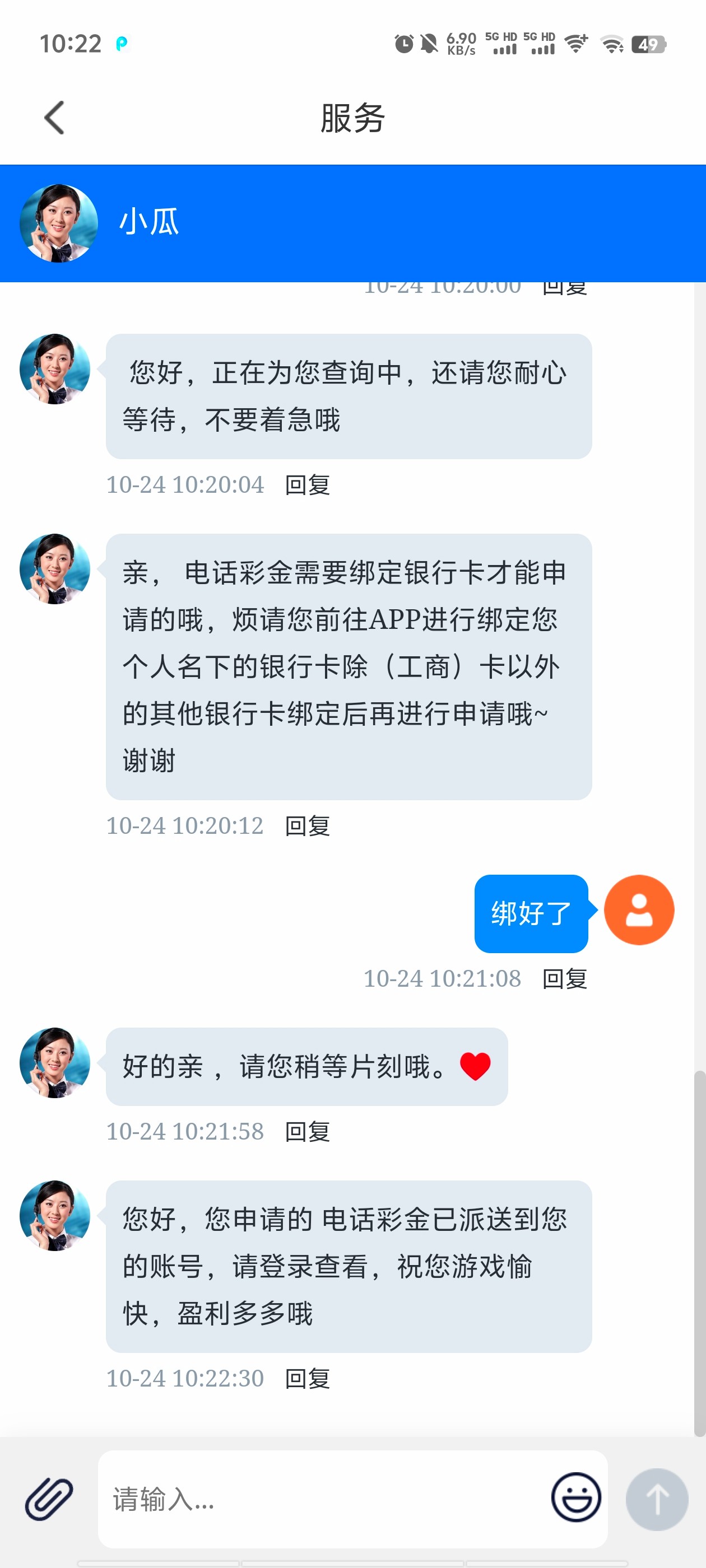The height and width of the screenshot is (1568, 706).
Task: Reply to the 10:20:12 bank card message
Action: coord(308,826)
